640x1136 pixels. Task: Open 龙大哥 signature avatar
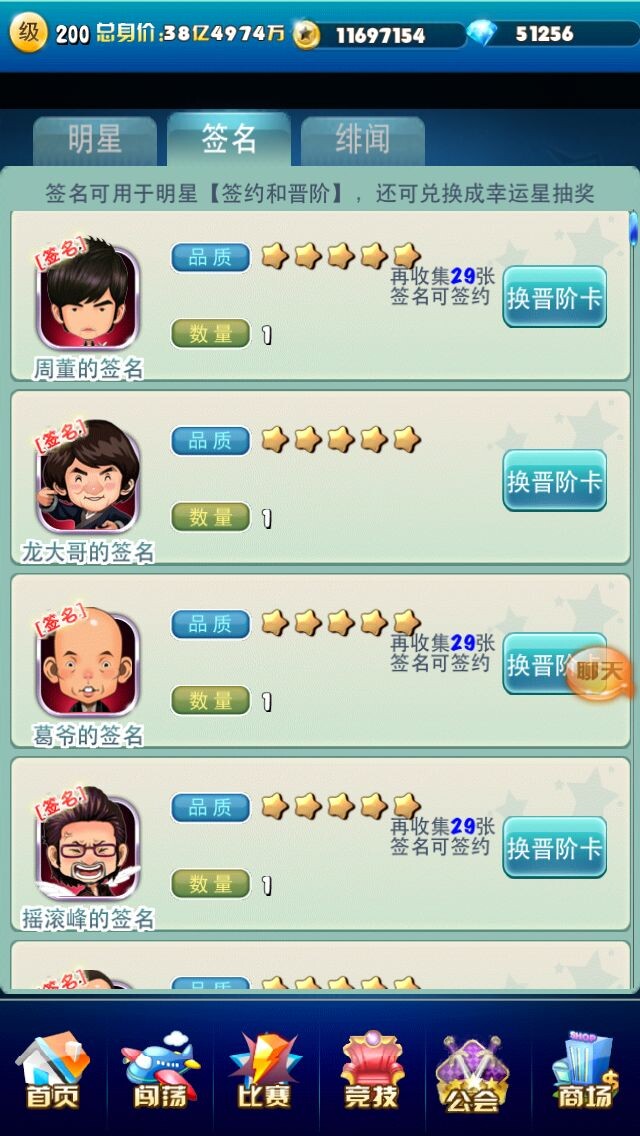[x=88, y=478]
